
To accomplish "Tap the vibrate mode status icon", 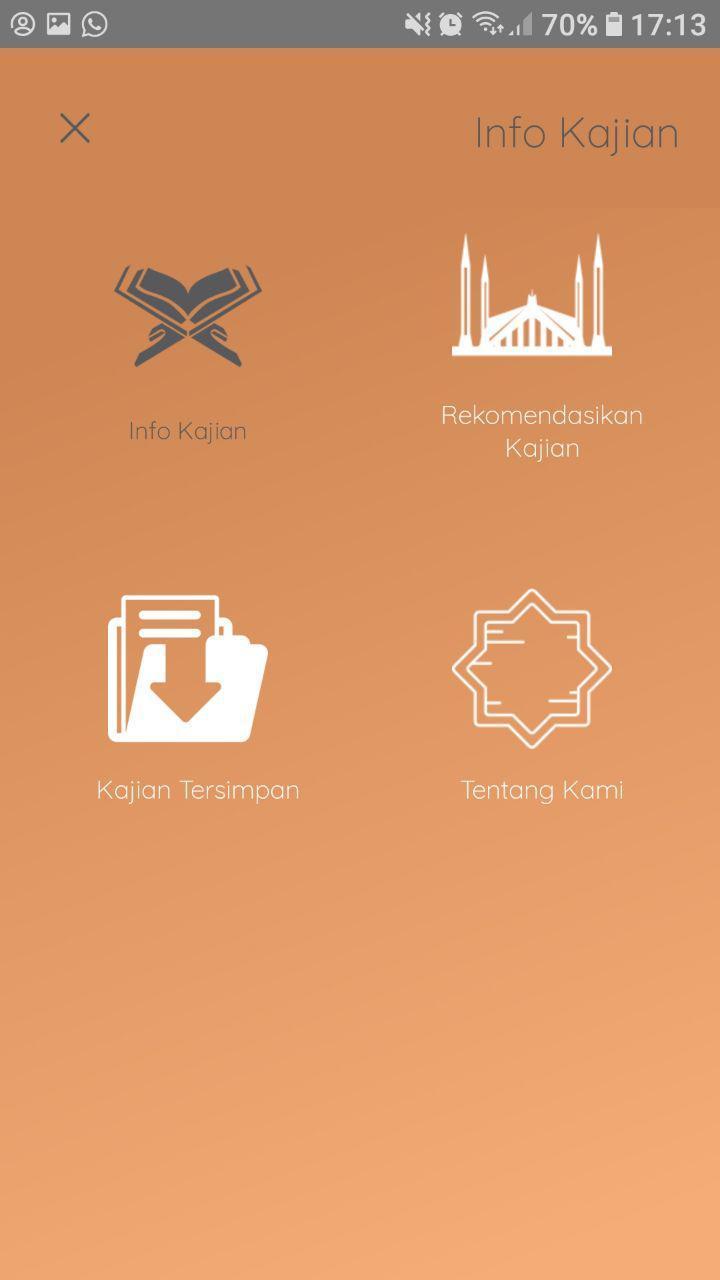I will (418, 22).
